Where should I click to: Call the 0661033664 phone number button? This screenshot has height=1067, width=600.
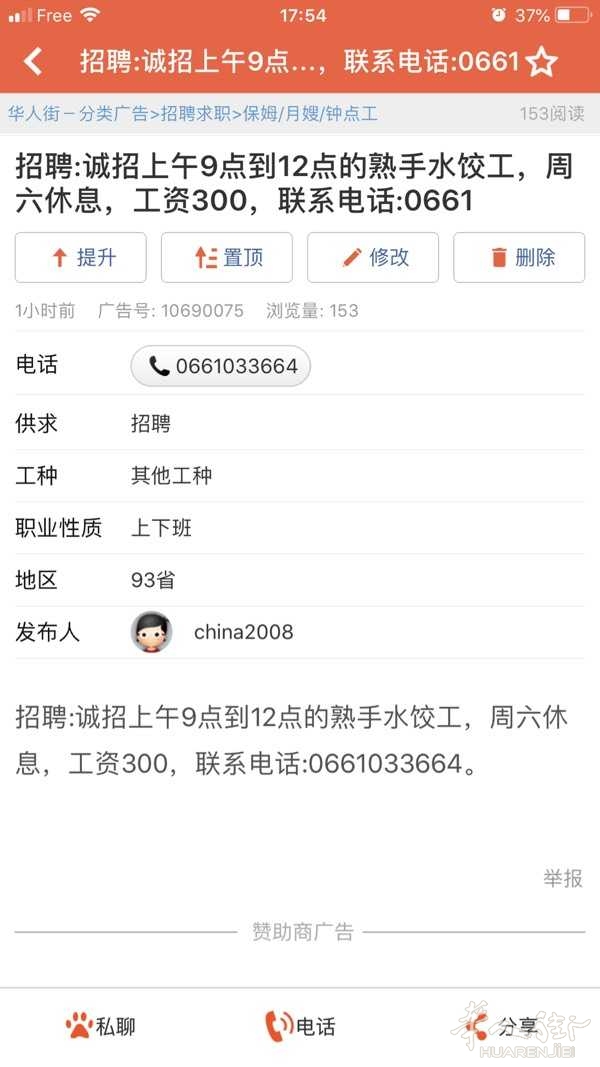coord(220,366)
